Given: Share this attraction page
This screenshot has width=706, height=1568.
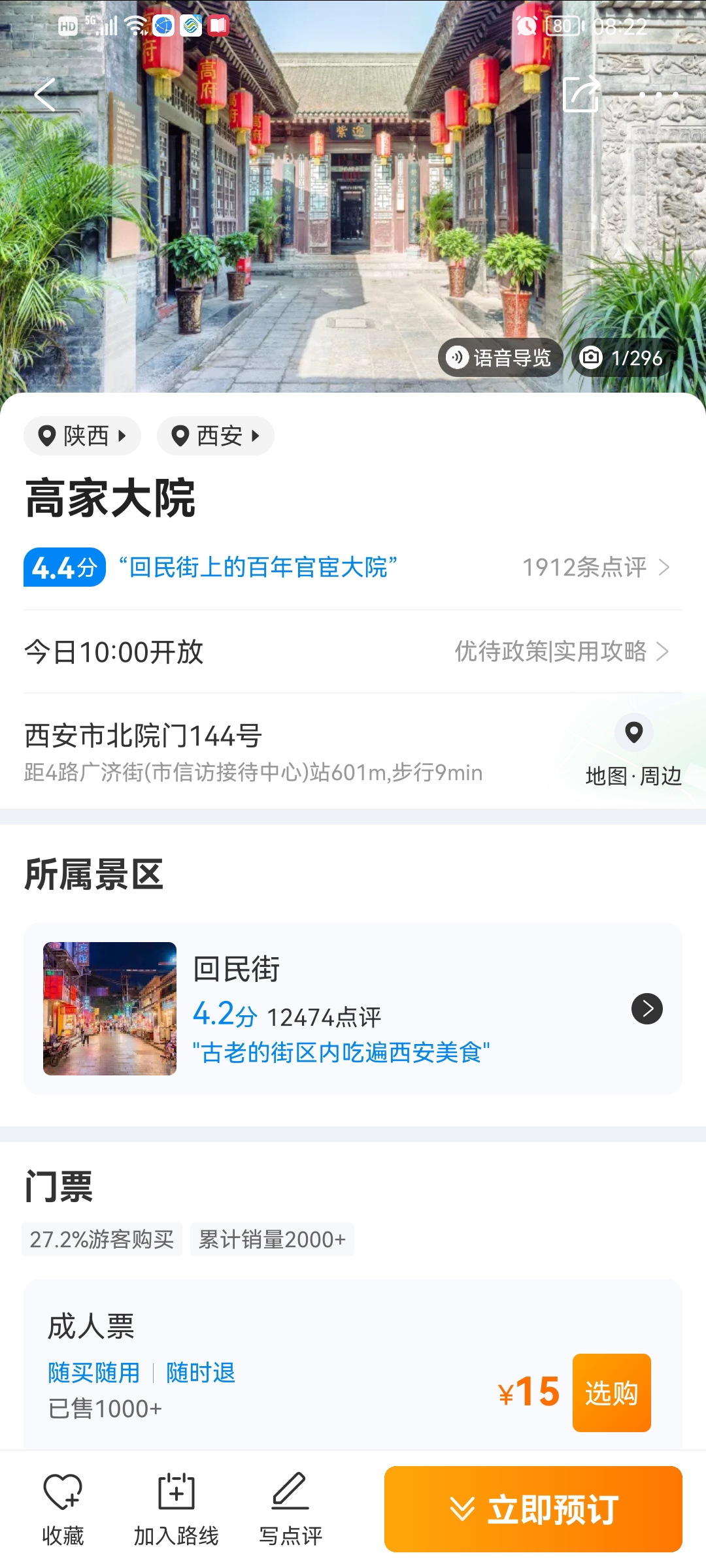Looking at the screenshot, I should pyautogui.click(x=580, y=95).
